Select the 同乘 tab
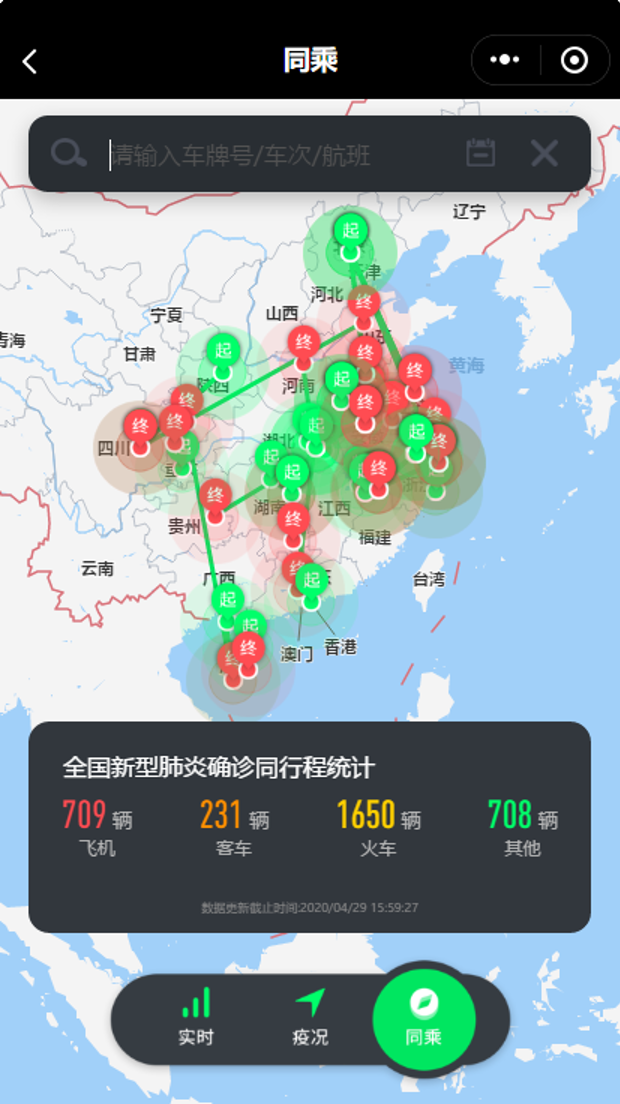Screen dimensions: 620x1104 424,1018
